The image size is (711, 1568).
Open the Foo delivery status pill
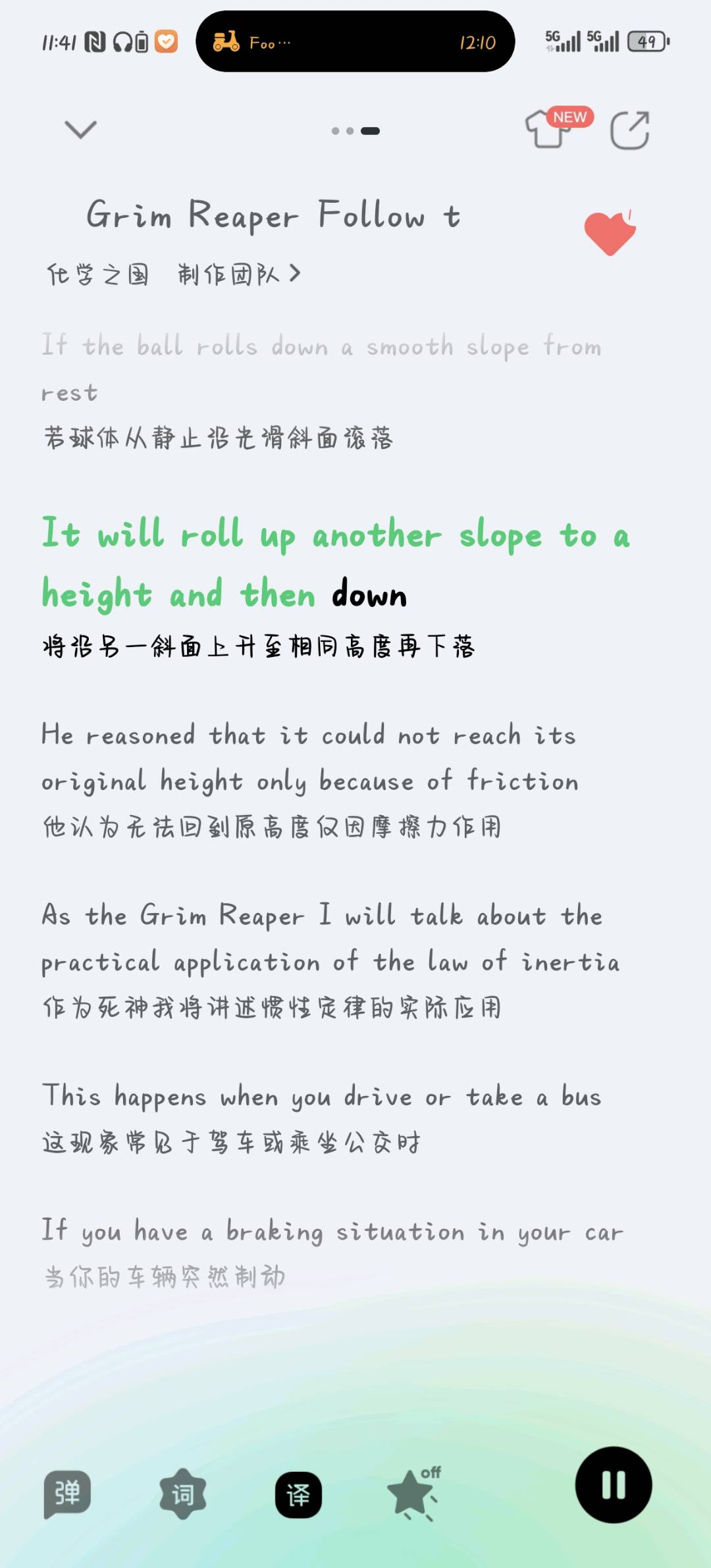(355, 42)
